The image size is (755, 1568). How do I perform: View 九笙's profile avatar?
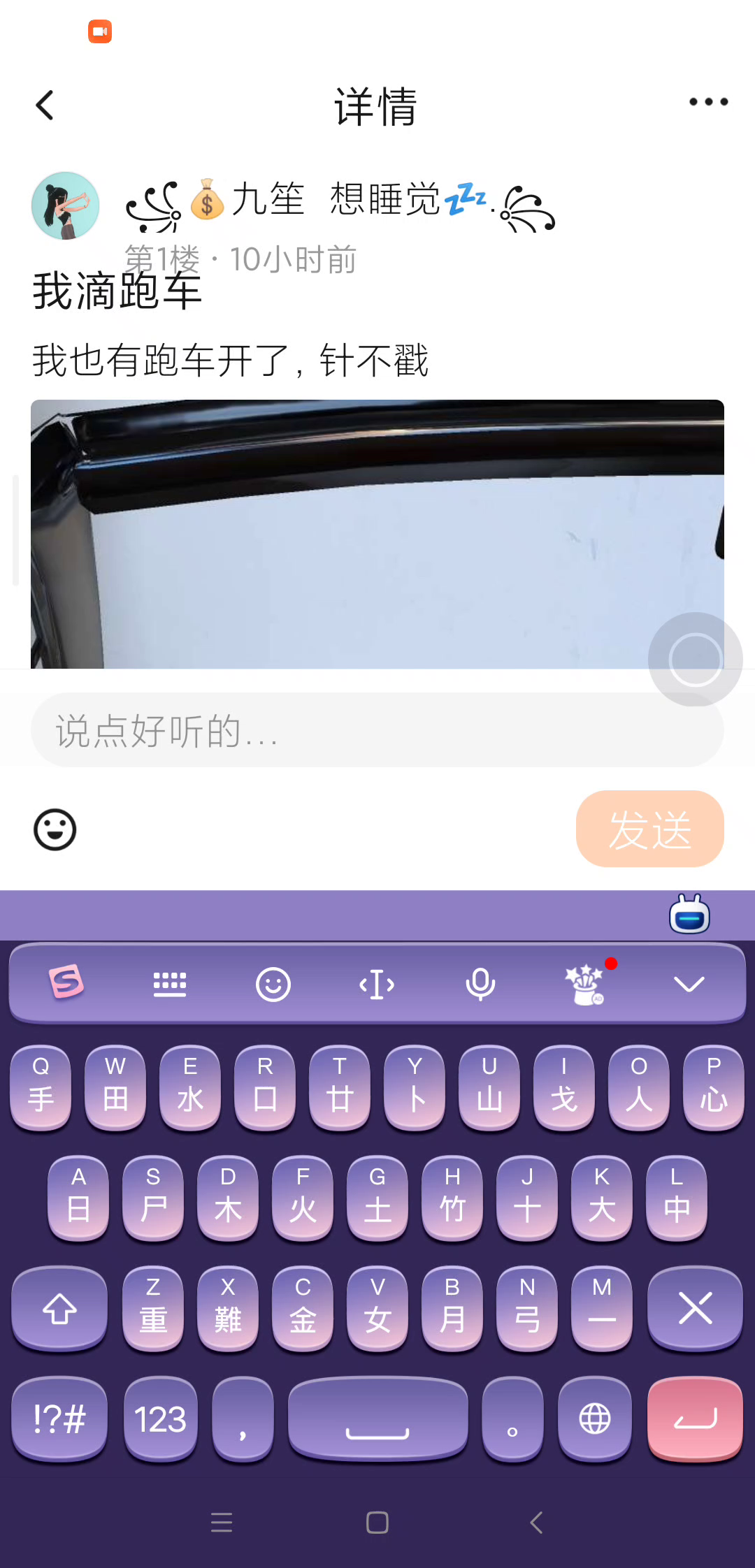(65, 206)
